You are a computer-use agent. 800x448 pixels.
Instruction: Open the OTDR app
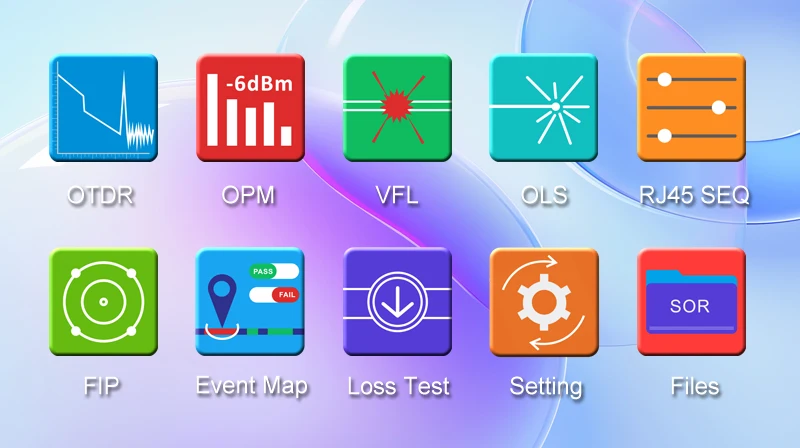pyautogui.click(x=103, y=108)
